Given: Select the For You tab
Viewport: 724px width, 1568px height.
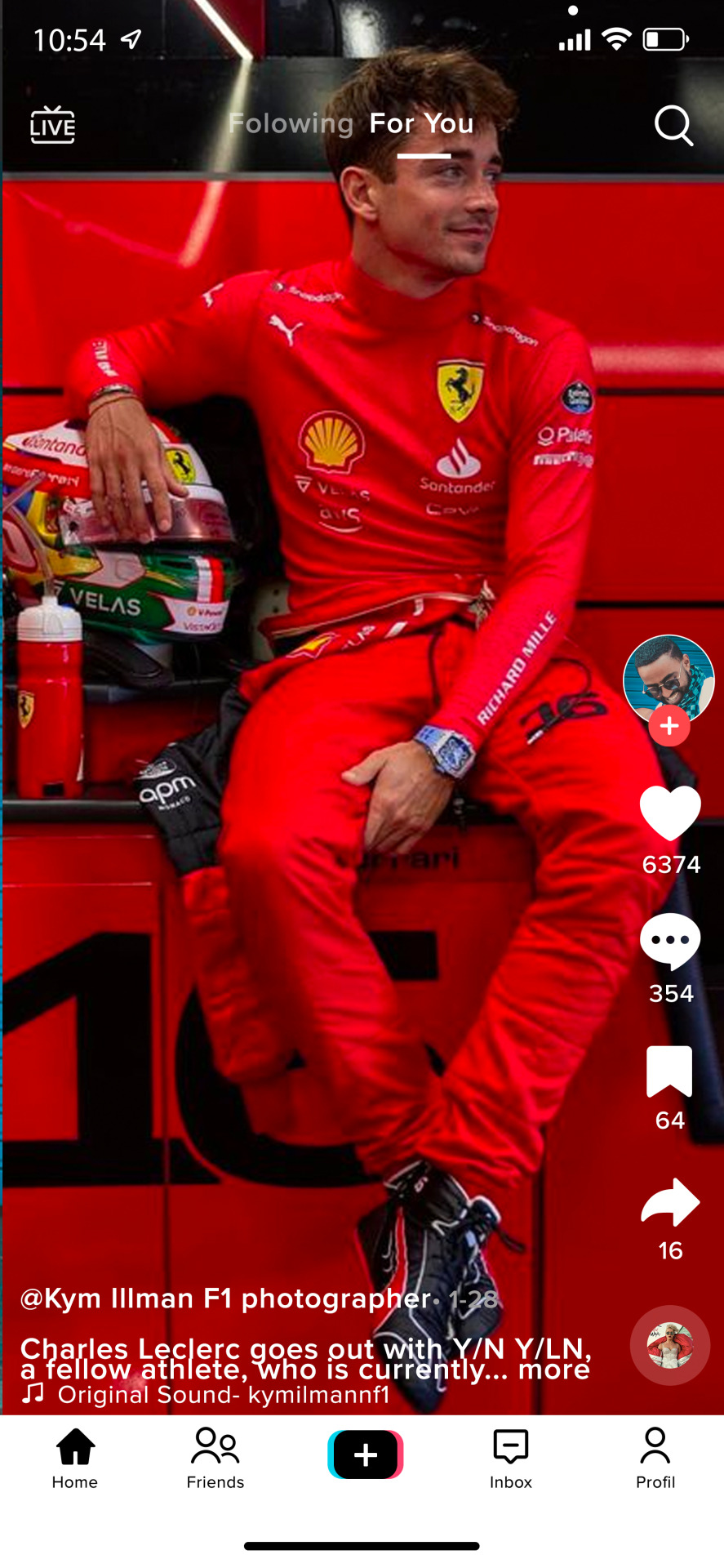Looking at the screenshot, I should point(421,123).
